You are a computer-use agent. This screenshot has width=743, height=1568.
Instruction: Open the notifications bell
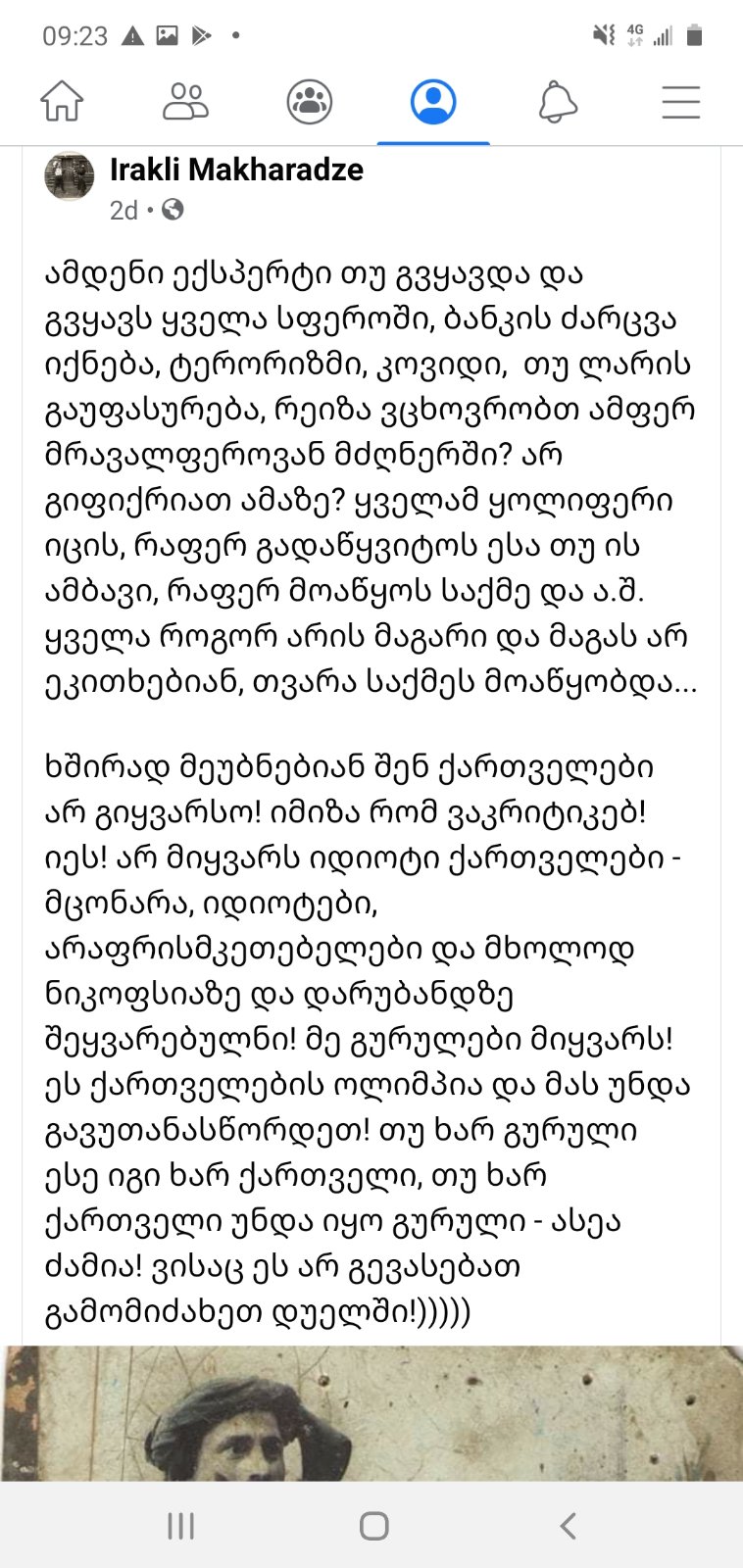(558, 102)
